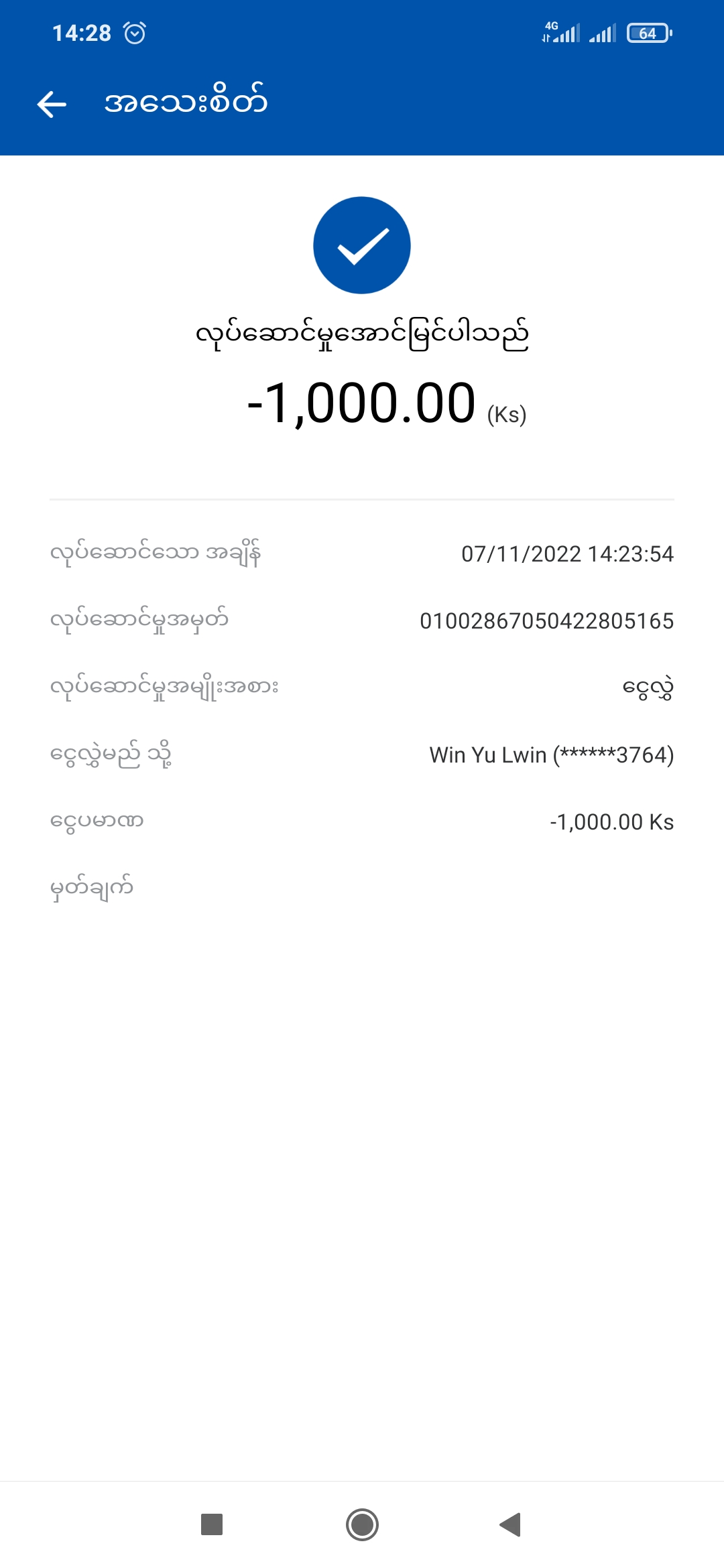Tap the system back triangle button
Screen dimensions: 724x1568
coord(511,1524)
